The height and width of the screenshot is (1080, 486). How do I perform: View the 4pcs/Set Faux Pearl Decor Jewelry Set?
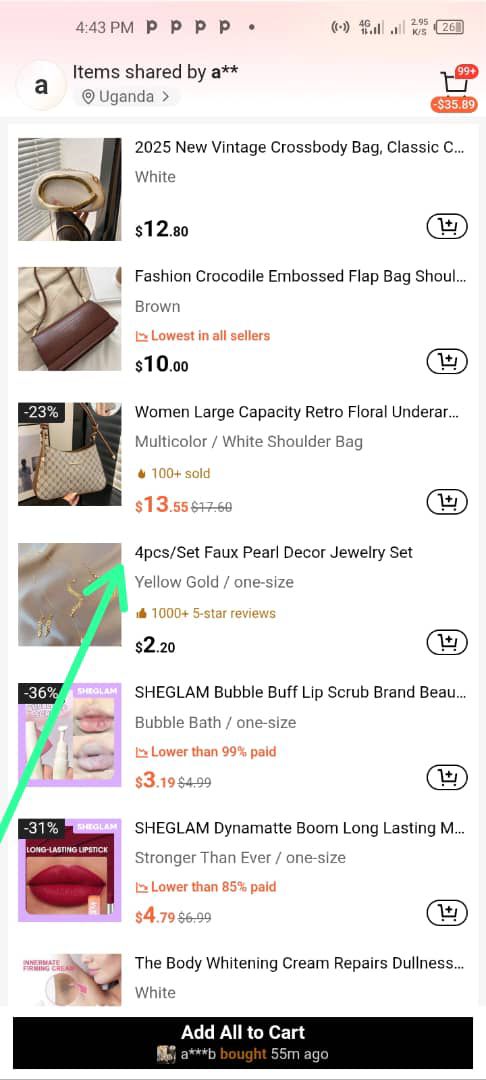pyautogui.click(x=274, y=552)
